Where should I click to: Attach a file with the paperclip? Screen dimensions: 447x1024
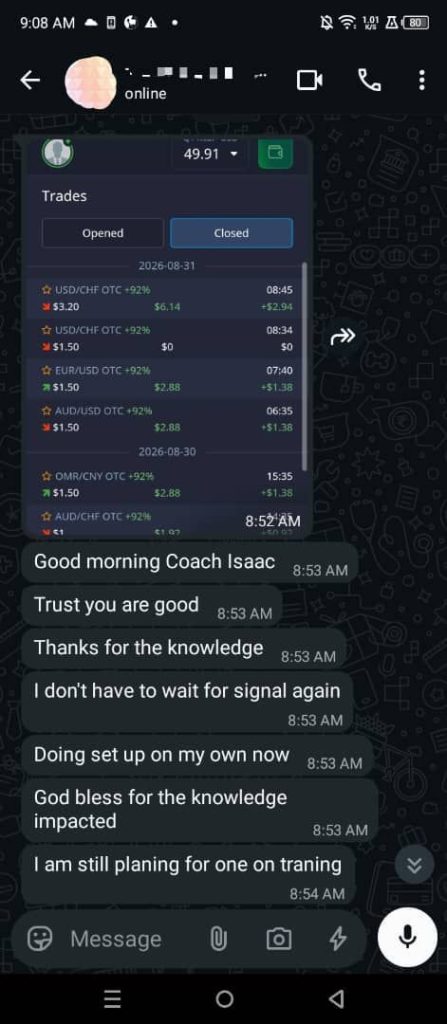click(218, 939)
